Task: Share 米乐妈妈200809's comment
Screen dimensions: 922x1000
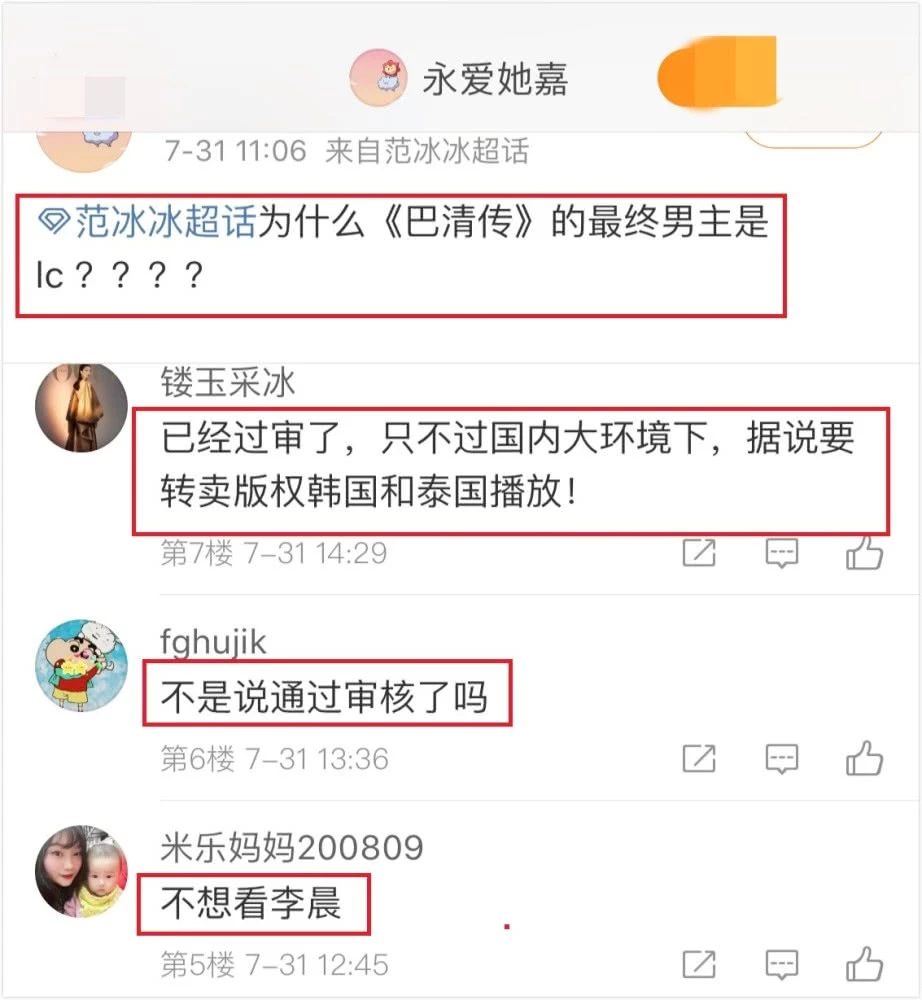Action: (699, 964)
